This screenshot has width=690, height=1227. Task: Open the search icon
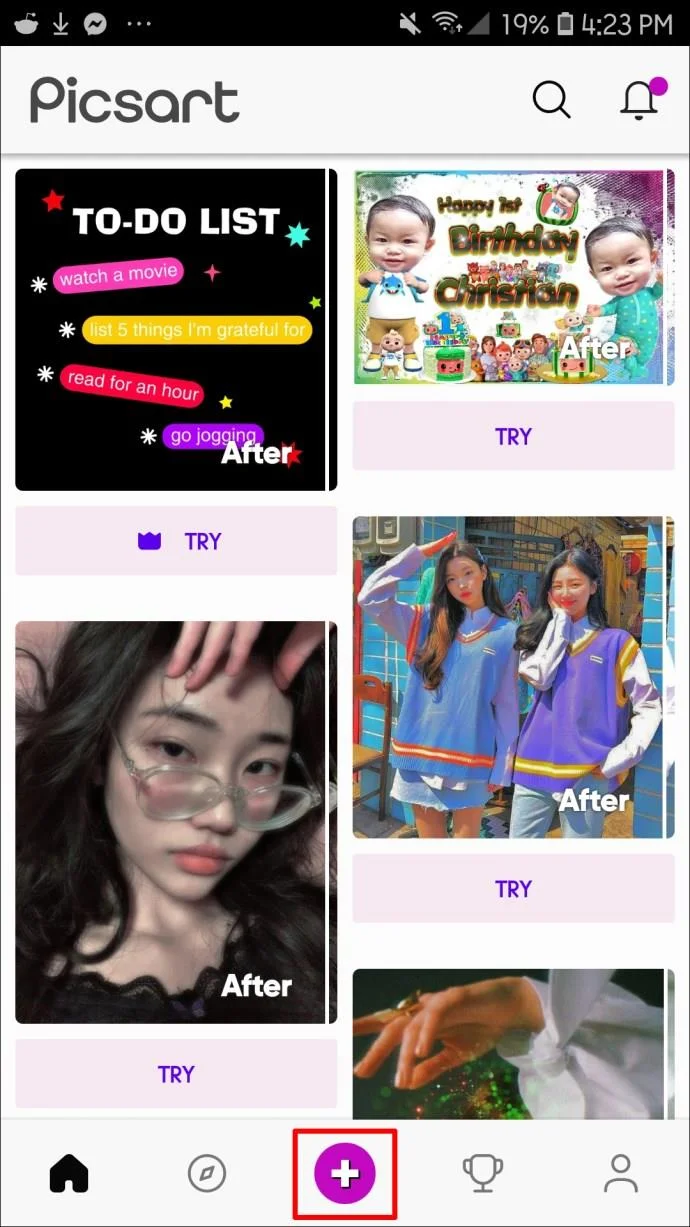(551, 99)
